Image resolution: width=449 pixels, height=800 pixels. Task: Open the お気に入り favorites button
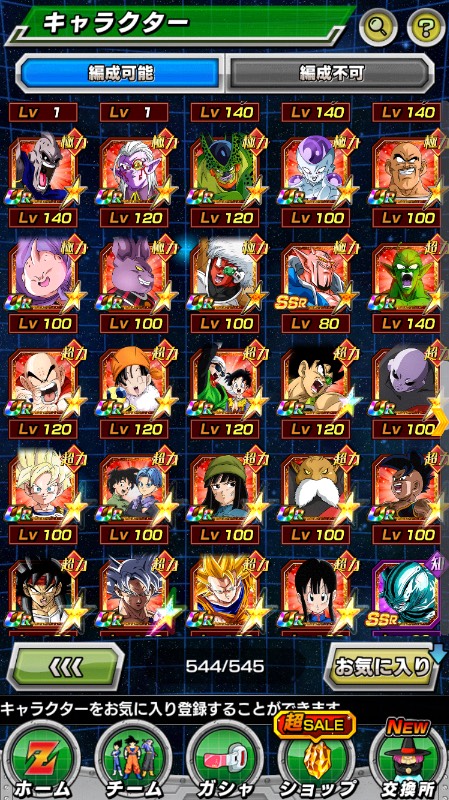382,666
